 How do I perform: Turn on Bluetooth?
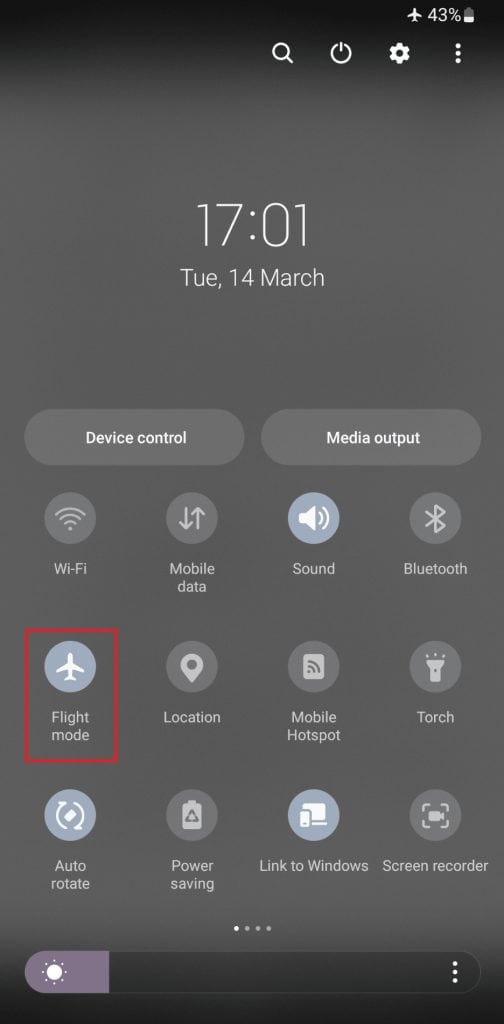point(435,519)
